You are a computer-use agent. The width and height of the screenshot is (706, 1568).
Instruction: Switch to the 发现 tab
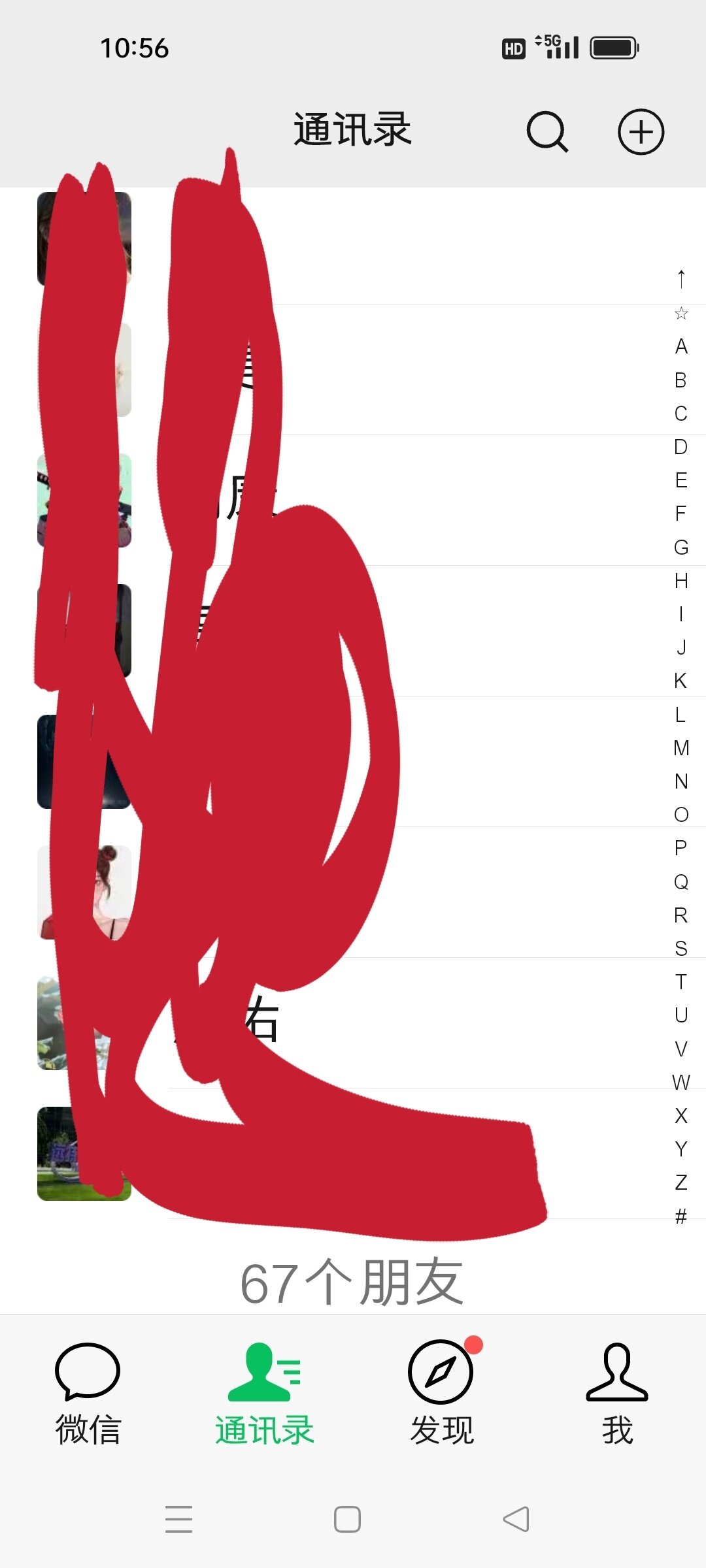click(x=442, y=1394)
